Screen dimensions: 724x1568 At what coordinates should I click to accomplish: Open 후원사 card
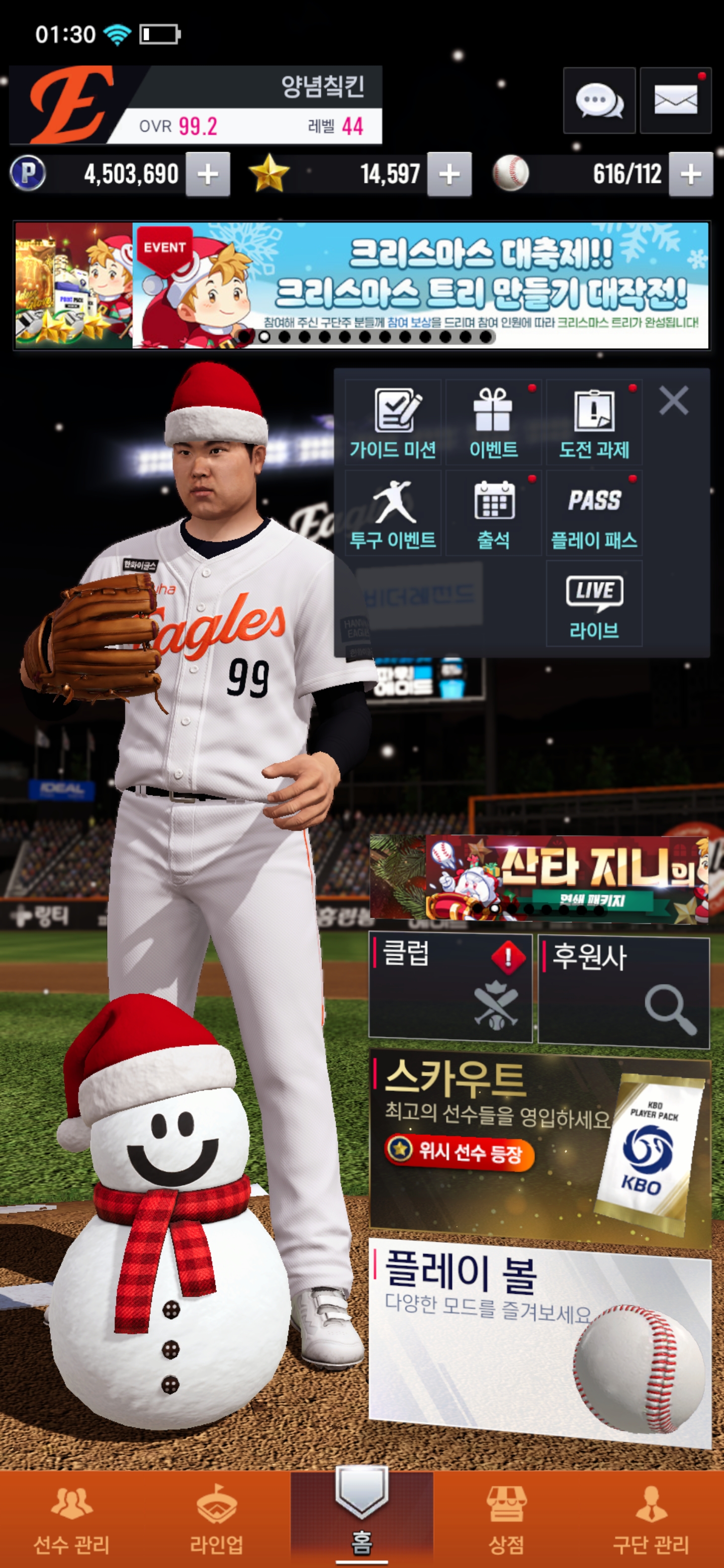[x=623, y=991]
